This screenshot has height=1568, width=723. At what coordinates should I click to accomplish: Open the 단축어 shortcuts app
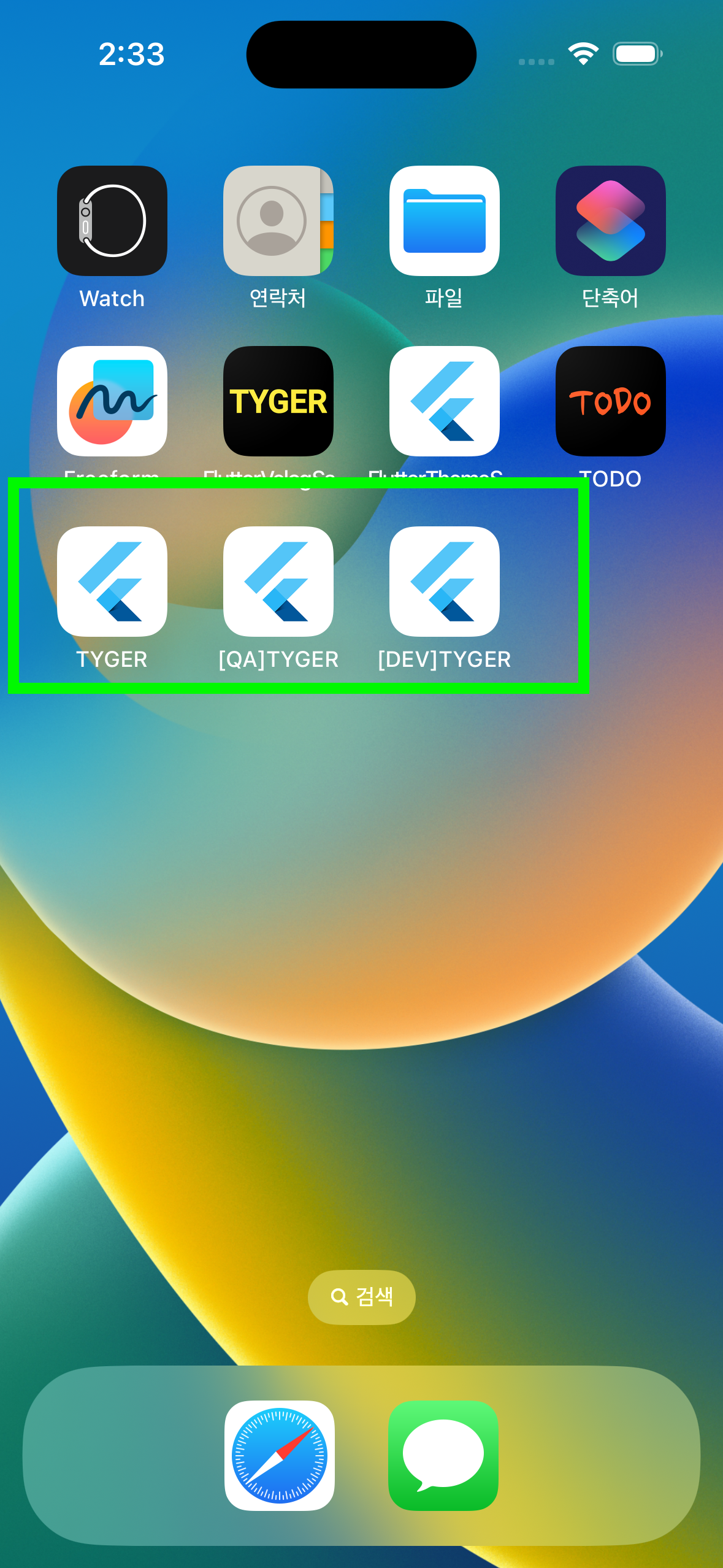point(610,221)
